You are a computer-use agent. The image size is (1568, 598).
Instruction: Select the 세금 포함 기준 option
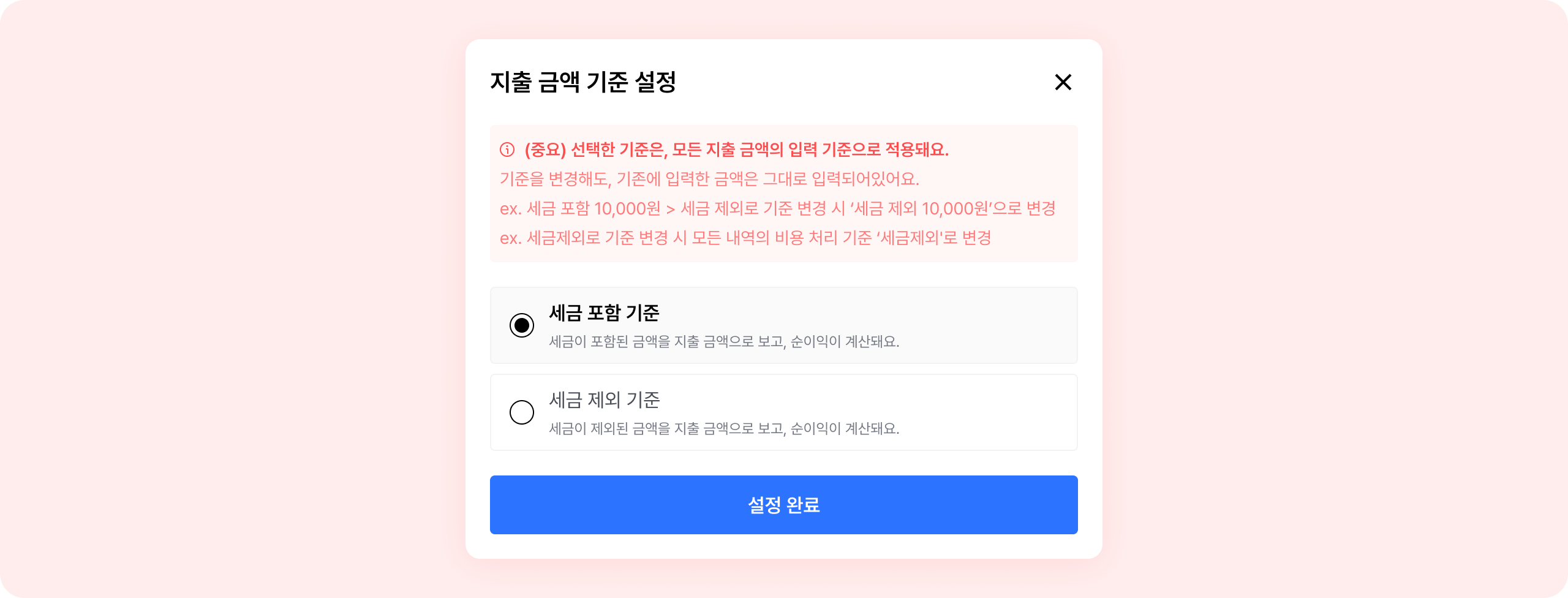pyautogui.click(x=522, y=325)
